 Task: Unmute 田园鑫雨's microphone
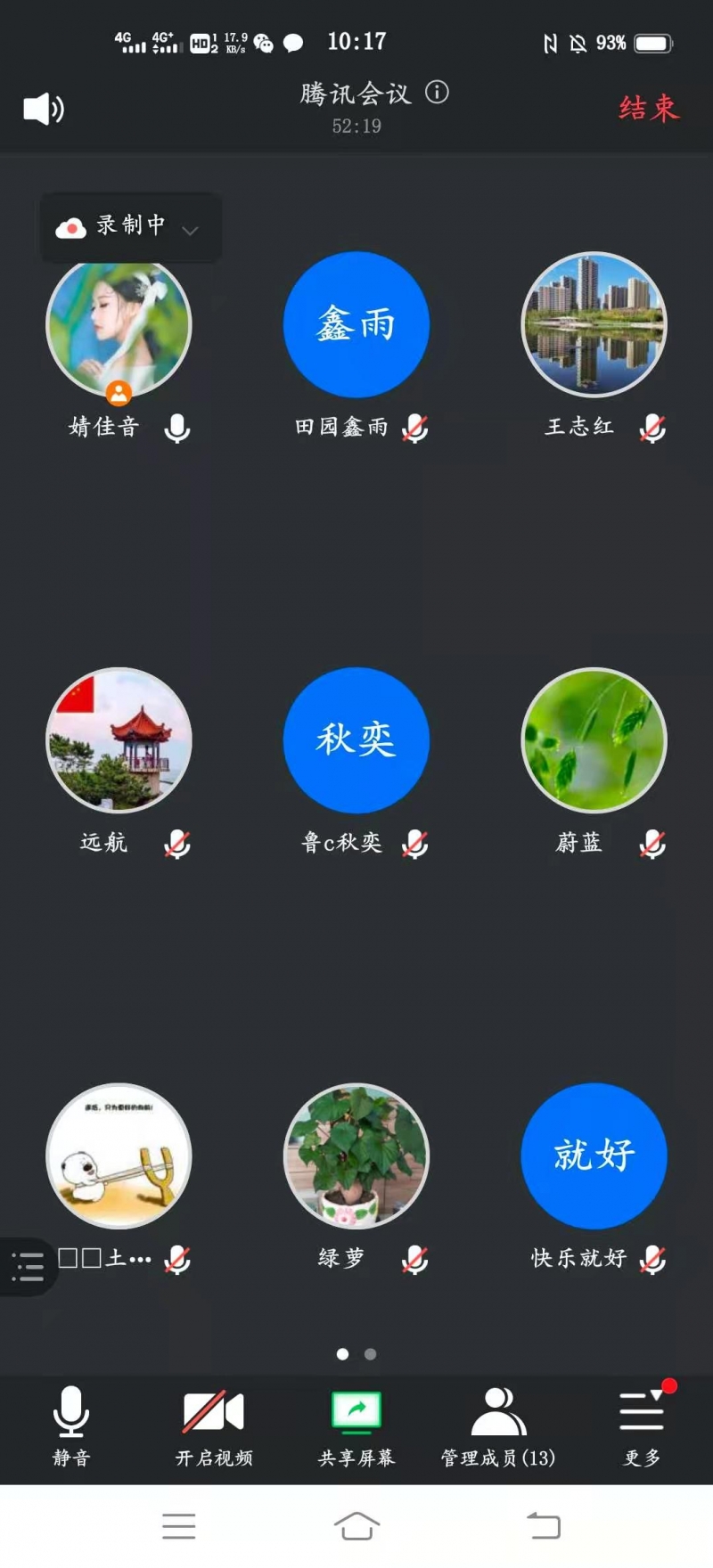click(x=415, y=429)
